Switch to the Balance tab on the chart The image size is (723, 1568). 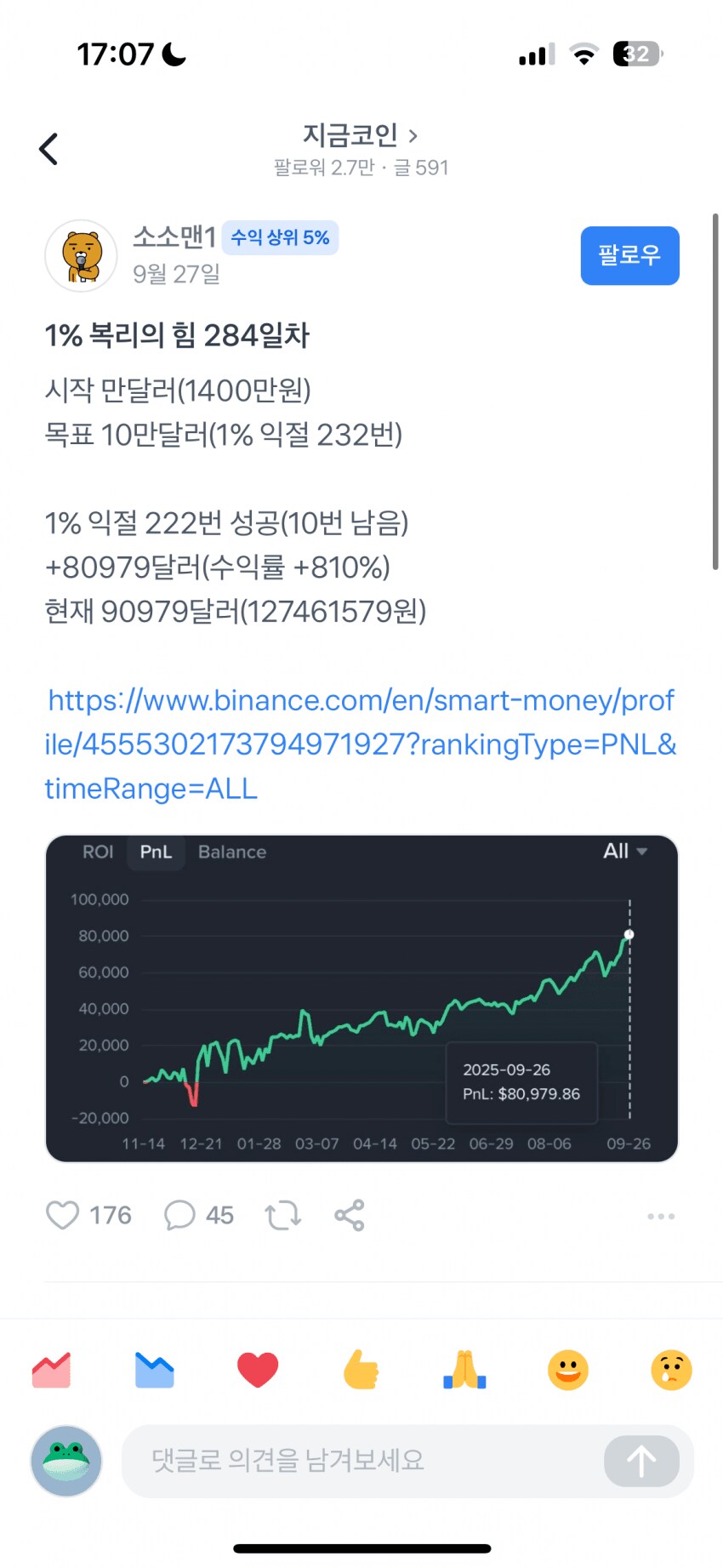pos(231,852)
